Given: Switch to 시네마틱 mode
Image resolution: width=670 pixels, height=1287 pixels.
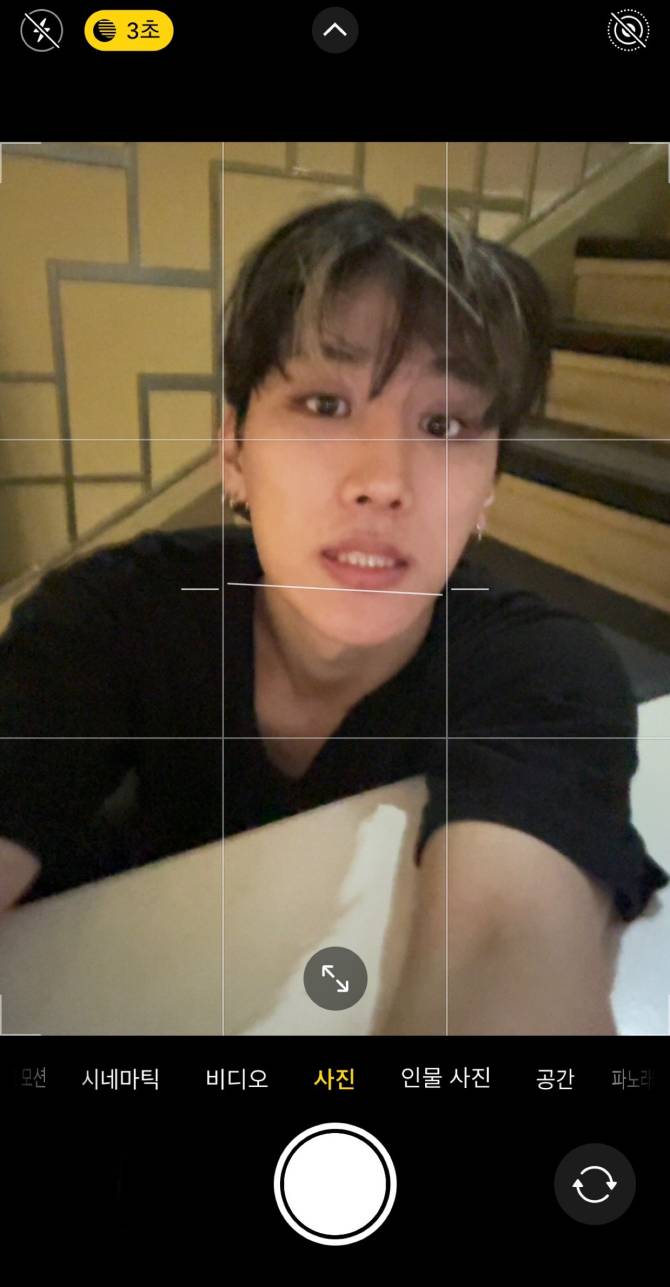Looking at the screenshot, I should pos(120,1079).
